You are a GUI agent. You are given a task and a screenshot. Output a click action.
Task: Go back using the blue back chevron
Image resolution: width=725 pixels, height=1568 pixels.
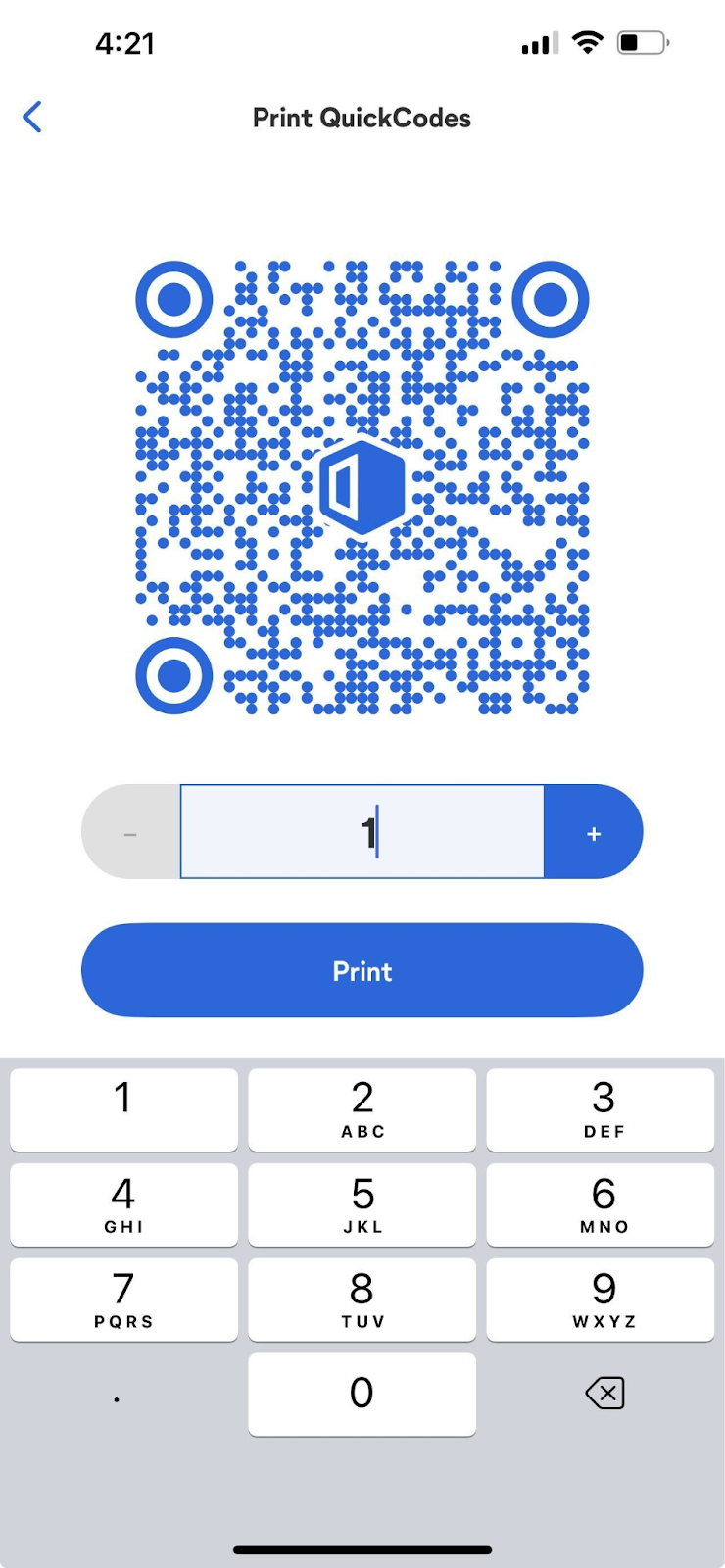[32, 116]
